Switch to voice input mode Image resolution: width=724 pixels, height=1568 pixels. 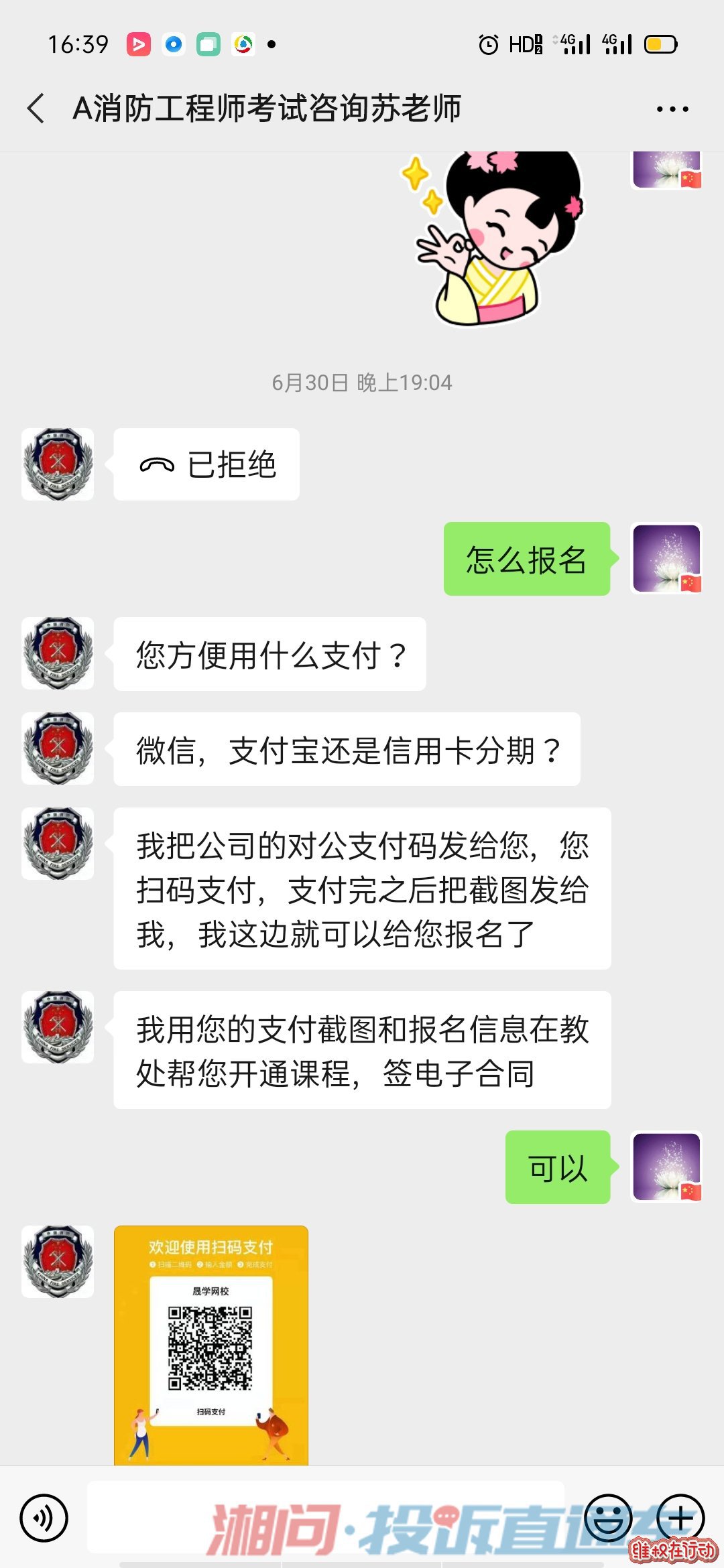(x=44, y=1518)
